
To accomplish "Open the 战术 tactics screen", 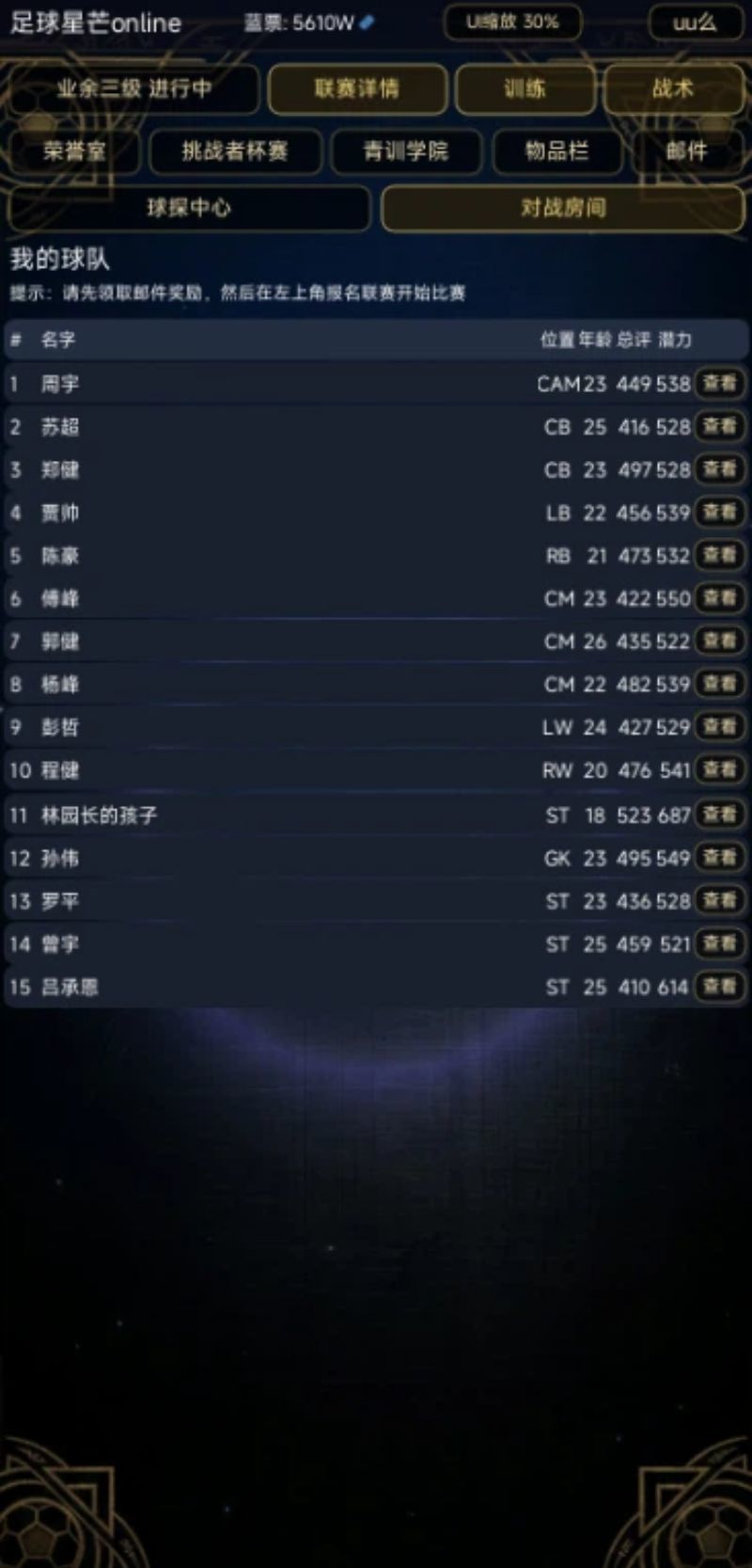I will pyautogui.click(x=672, y=89).
